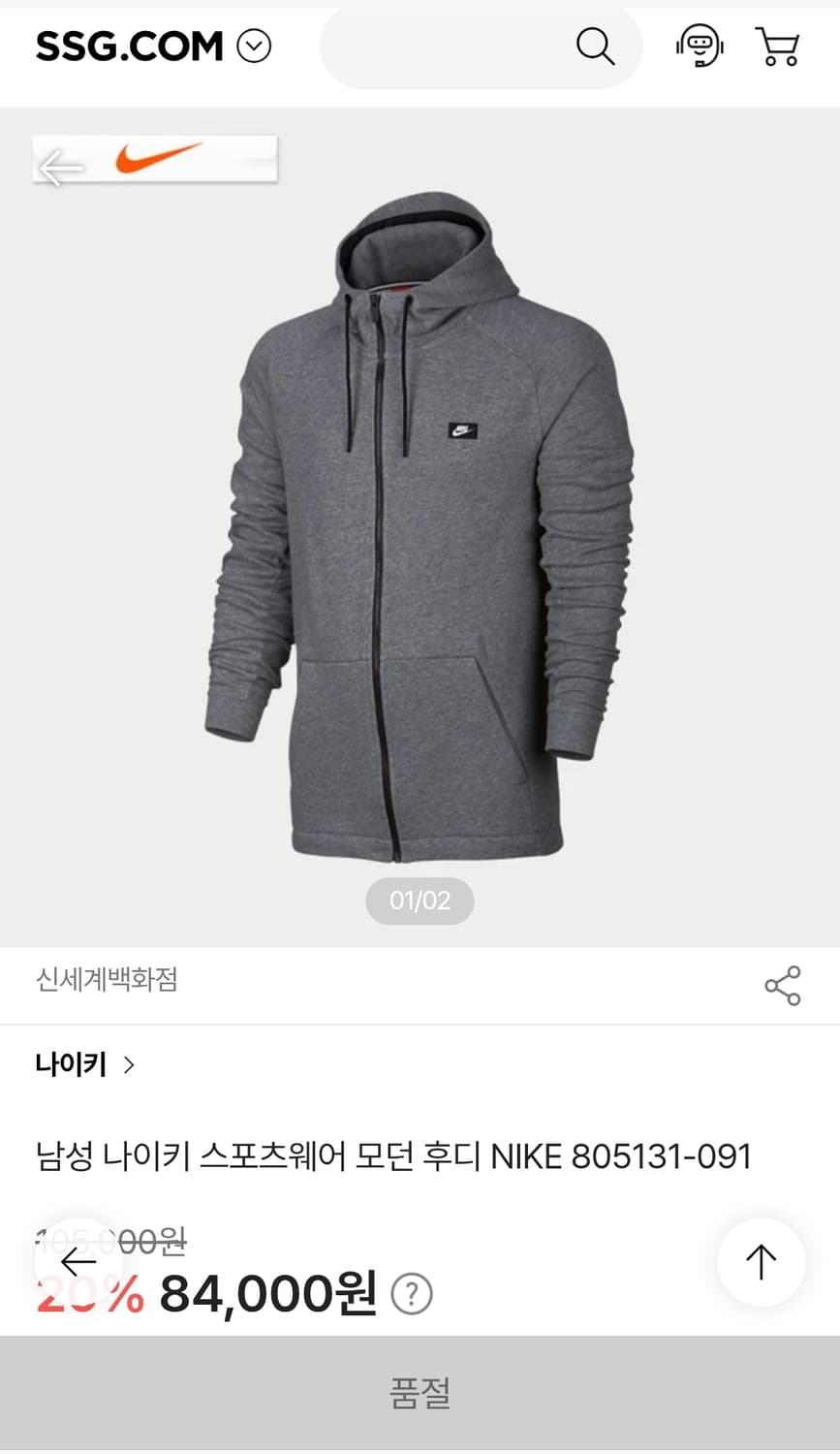The height and width of the screenshot is (1454, 840).
Task: Open the 나이키 brand page link
Action: pos(66,1064)
